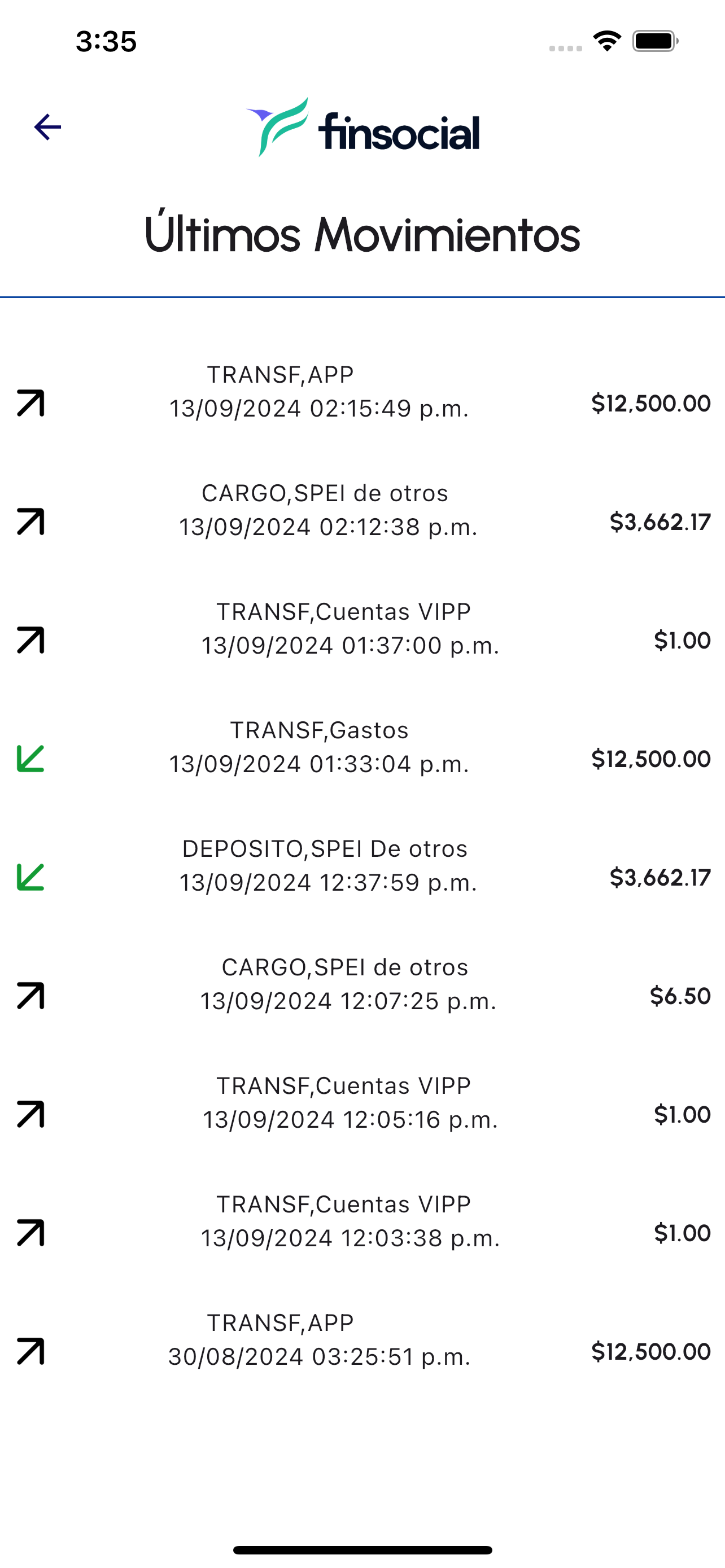This screenshot has height=1568, width=725.
Task: Open the TRANSF,Cuentas VIPP movement at 12:05:16
Action: [362, 1103]
